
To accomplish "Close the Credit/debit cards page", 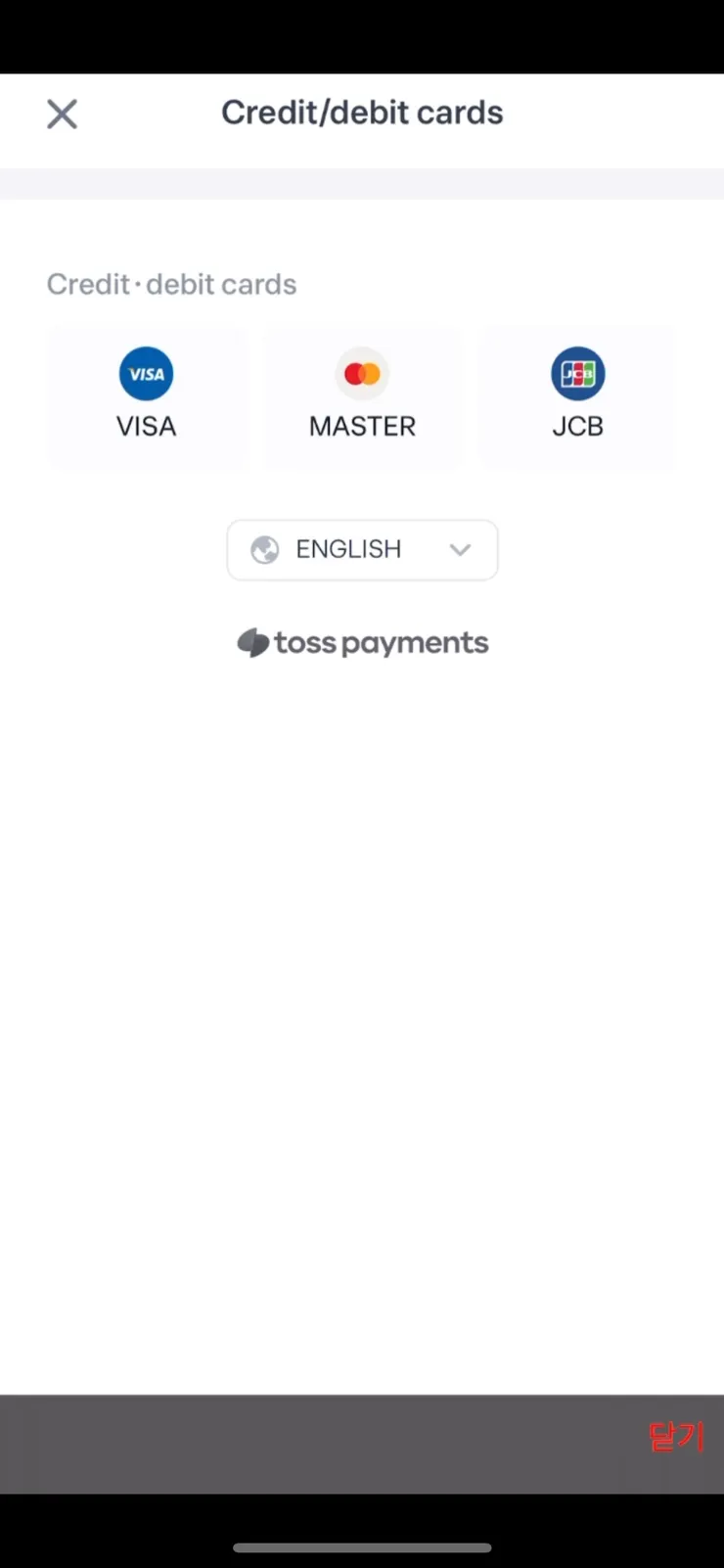I will 62,115.
